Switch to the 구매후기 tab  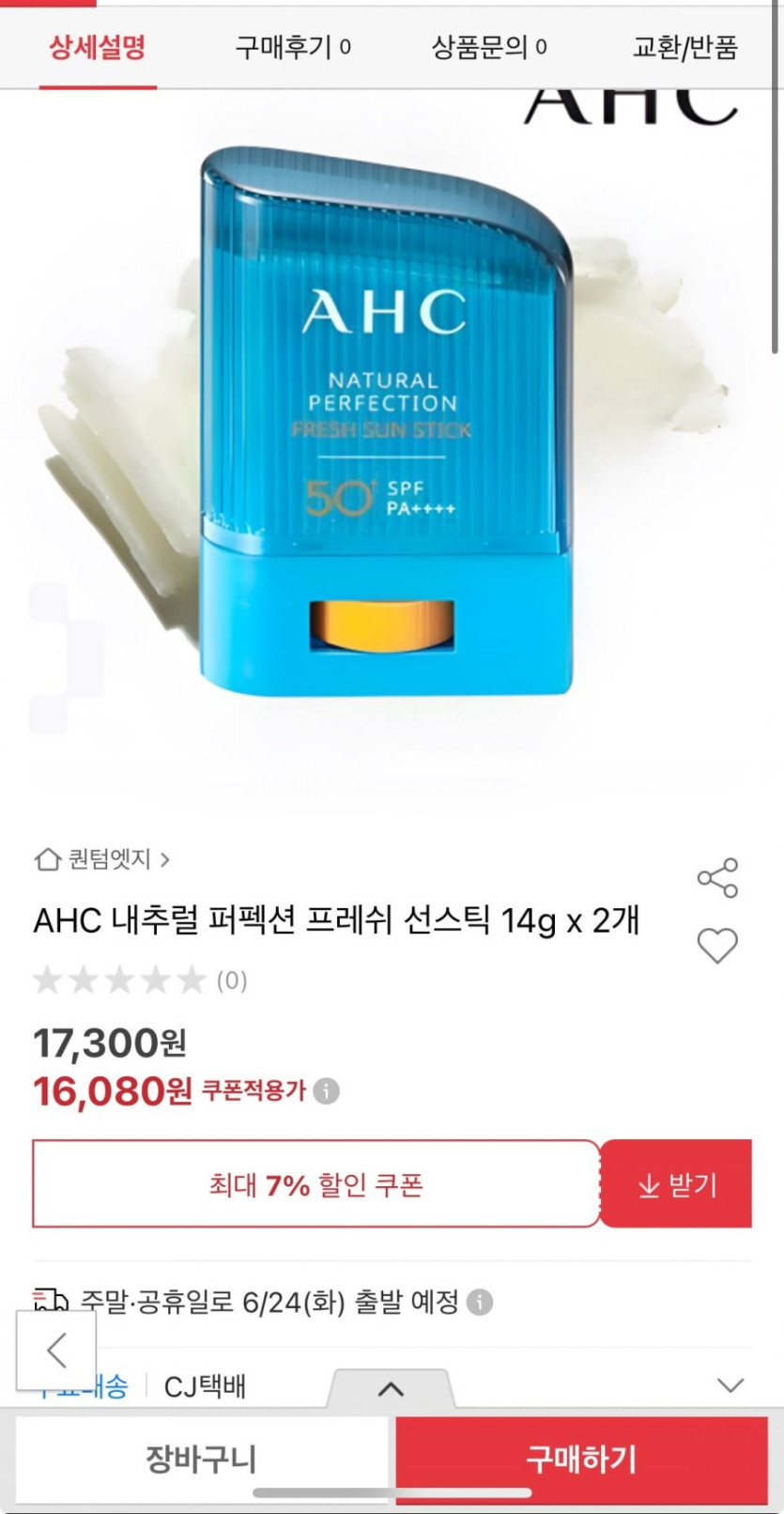pos(292,47)
